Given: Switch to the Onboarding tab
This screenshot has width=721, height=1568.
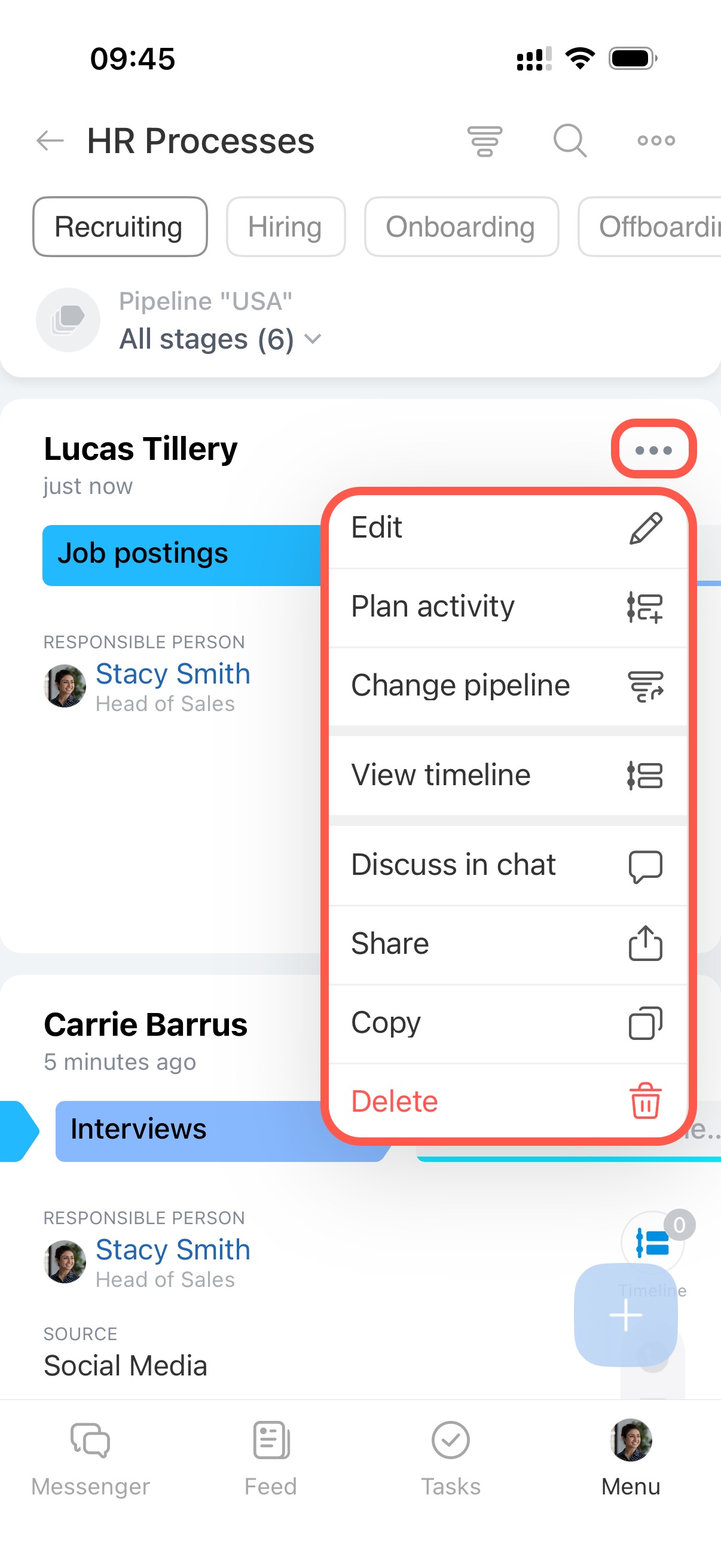Looking at the screenshot, I should point(460,227).
